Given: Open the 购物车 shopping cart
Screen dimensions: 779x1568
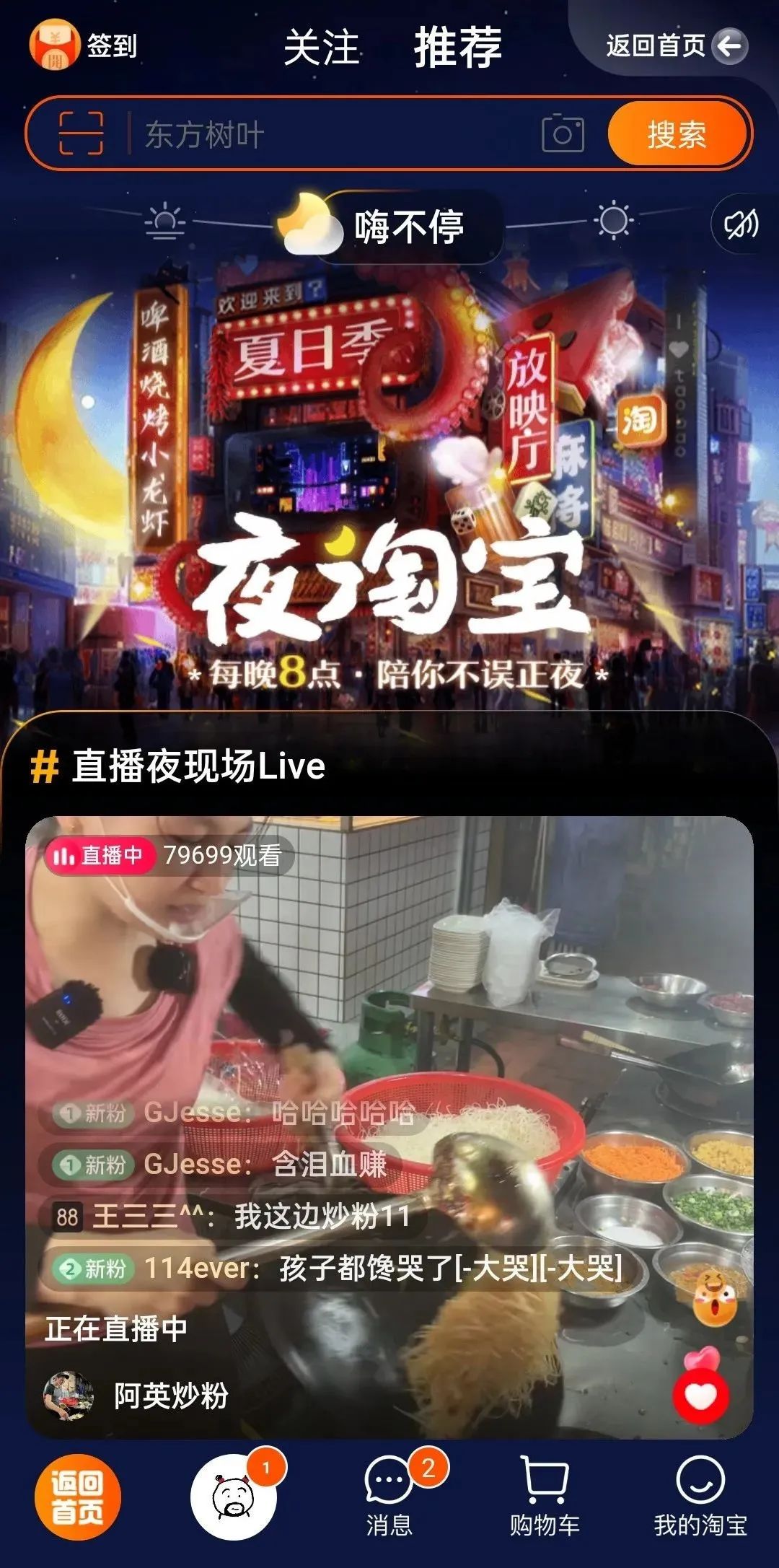Looking at the screenshot, I should tap(545, 1497).
